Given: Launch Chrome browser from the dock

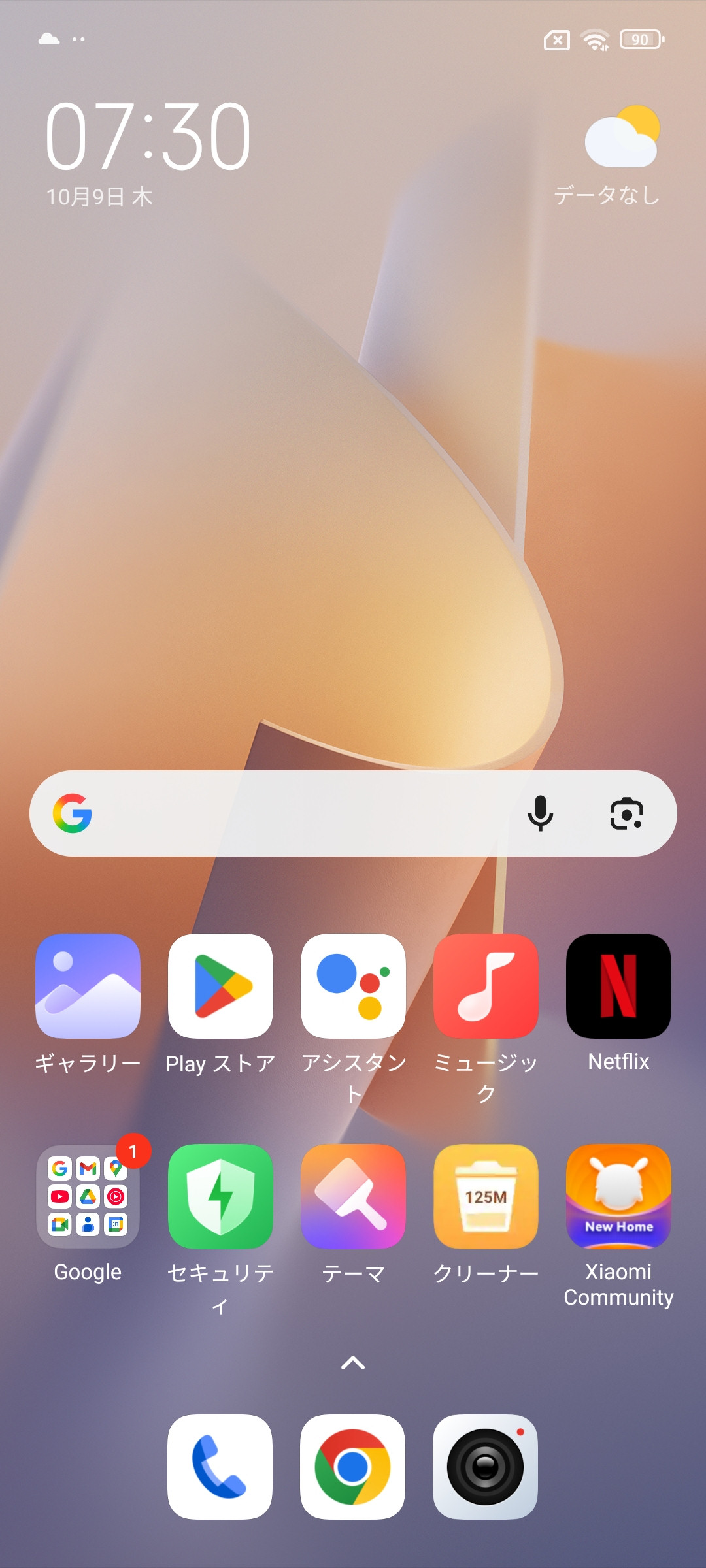Looking at the screenshot, I should (x=353, y=1467).
